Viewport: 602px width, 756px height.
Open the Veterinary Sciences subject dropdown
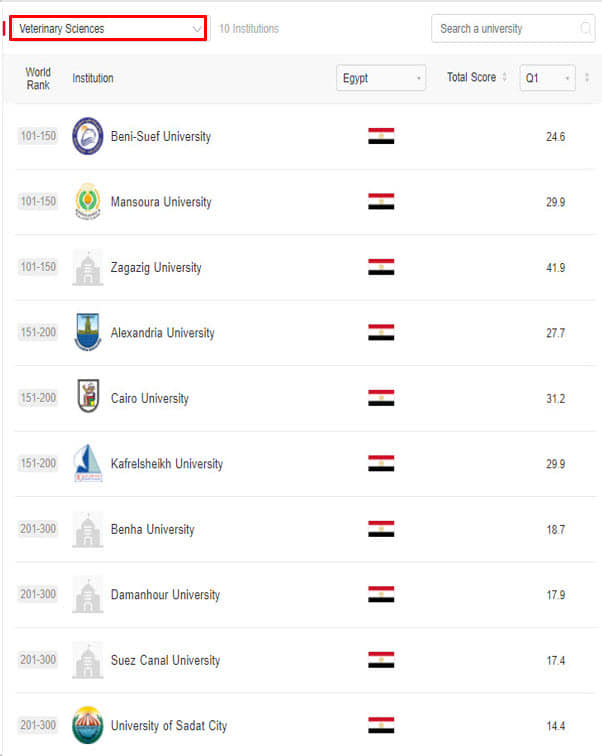pos(108,29)
